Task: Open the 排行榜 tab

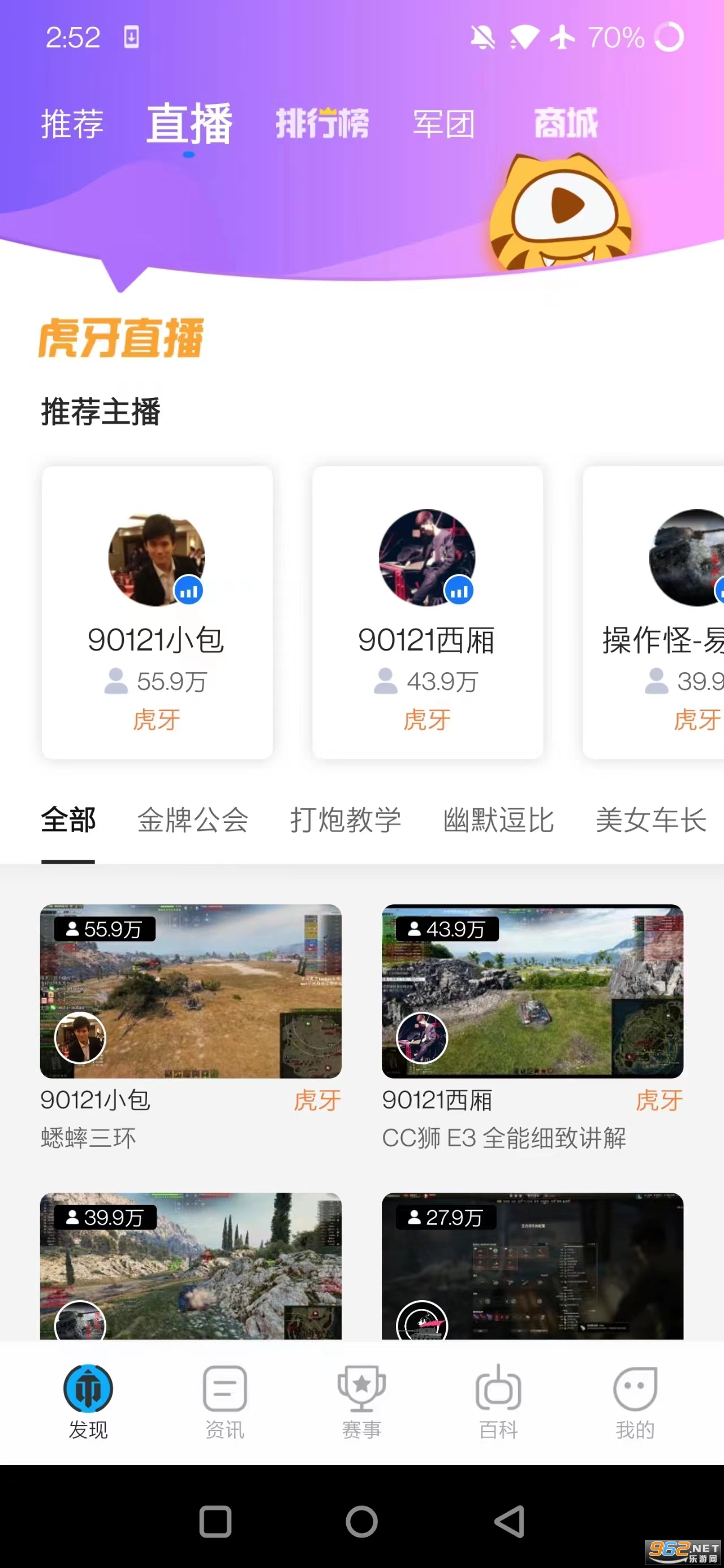Action: click(322, 124)
